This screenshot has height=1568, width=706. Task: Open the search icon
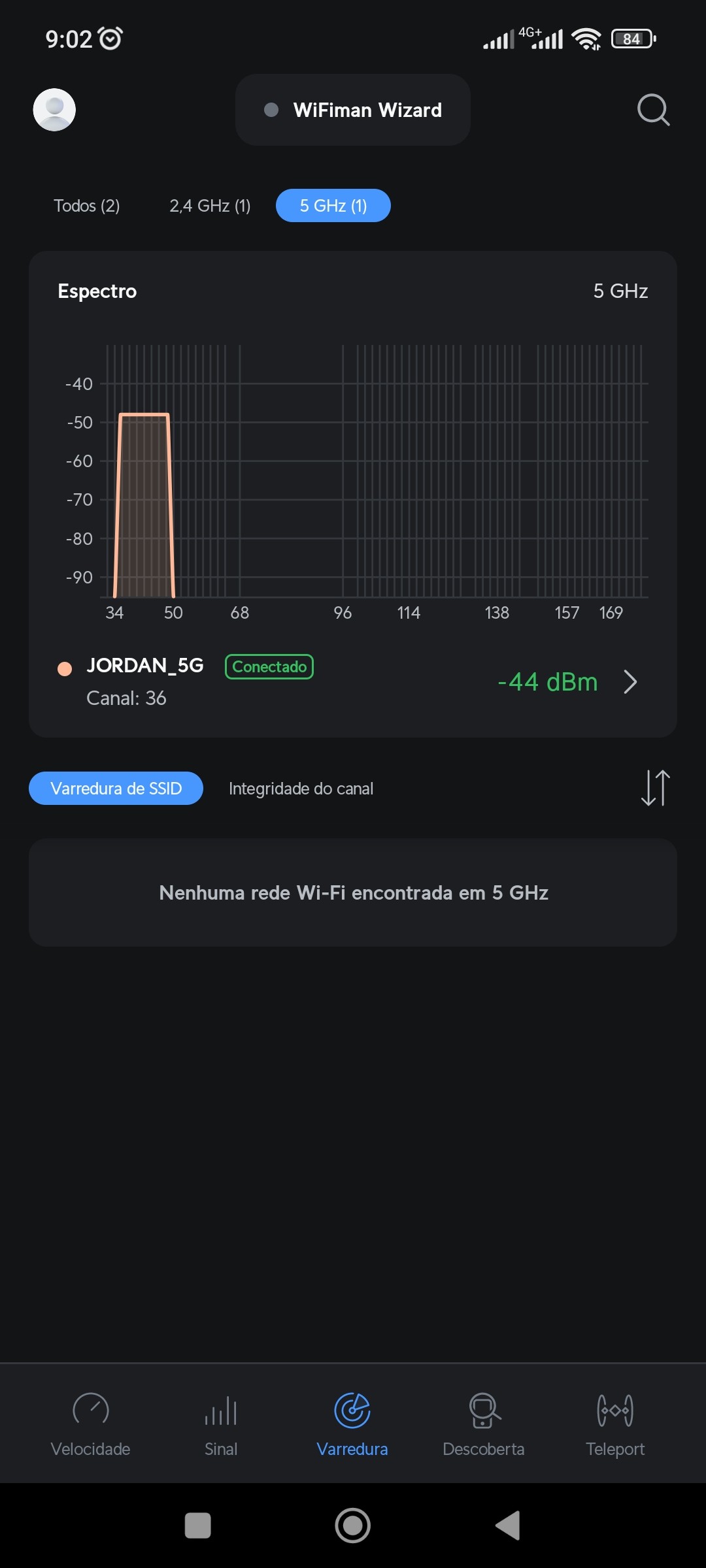(x=653, y=110)
